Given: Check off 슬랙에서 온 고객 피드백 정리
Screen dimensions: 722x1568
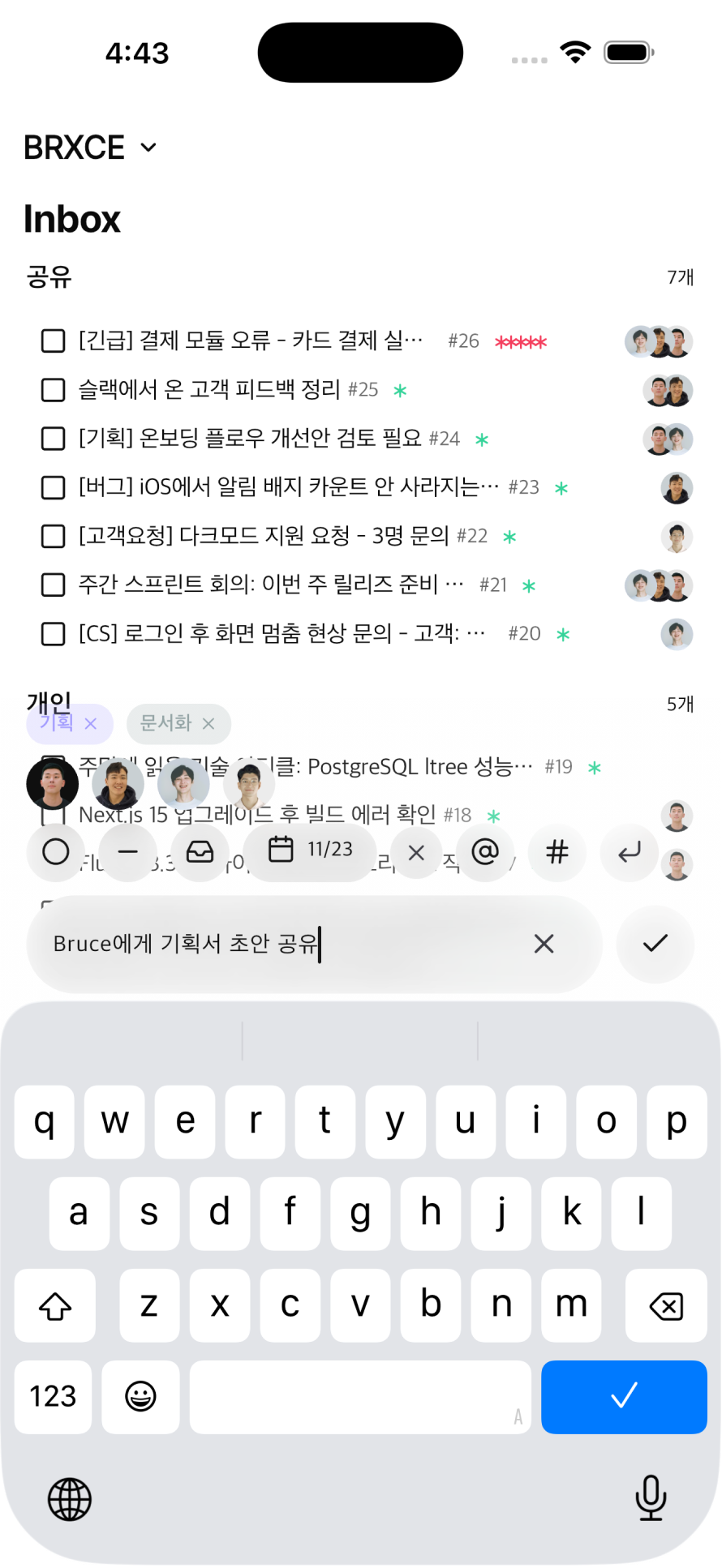Looking at the screenshot, I should [54, 390].
